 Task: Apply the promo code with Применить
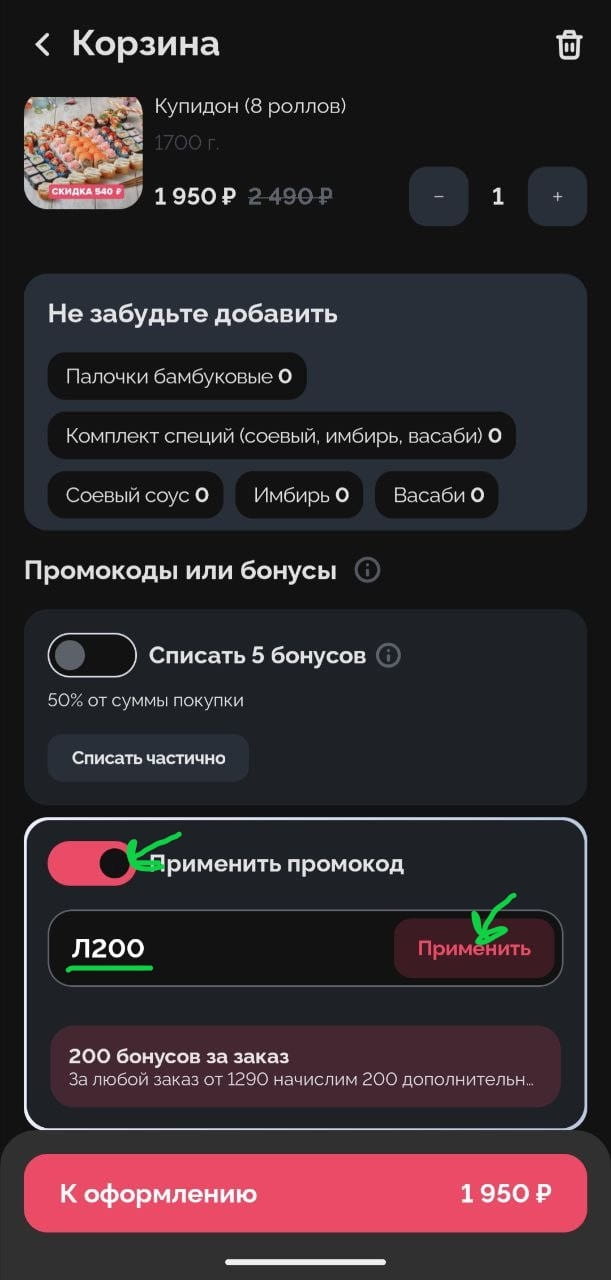pyautogui.click(x=474, y=948)
